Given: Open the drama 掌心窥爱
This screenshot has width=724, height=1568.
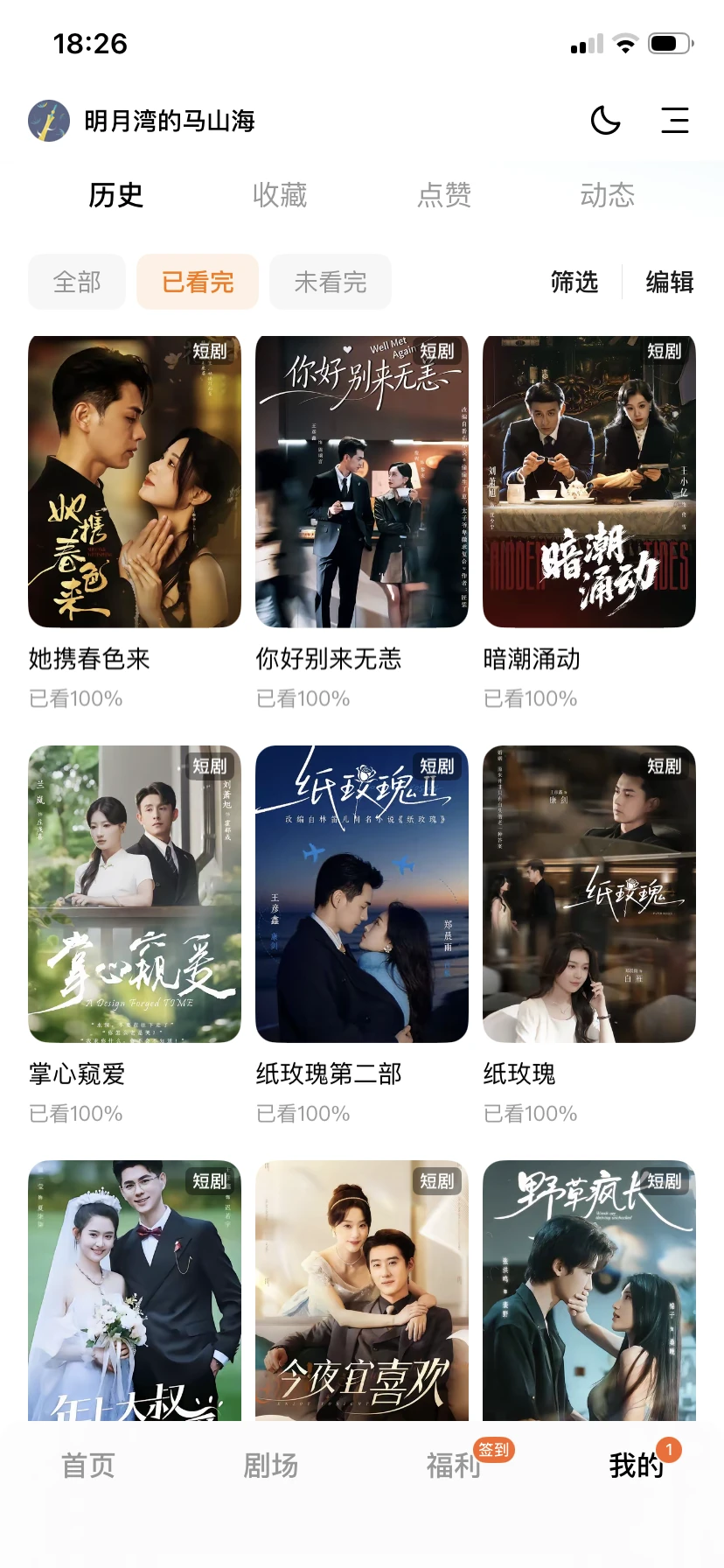Looking at the screenshot, I should coord(135,893).
